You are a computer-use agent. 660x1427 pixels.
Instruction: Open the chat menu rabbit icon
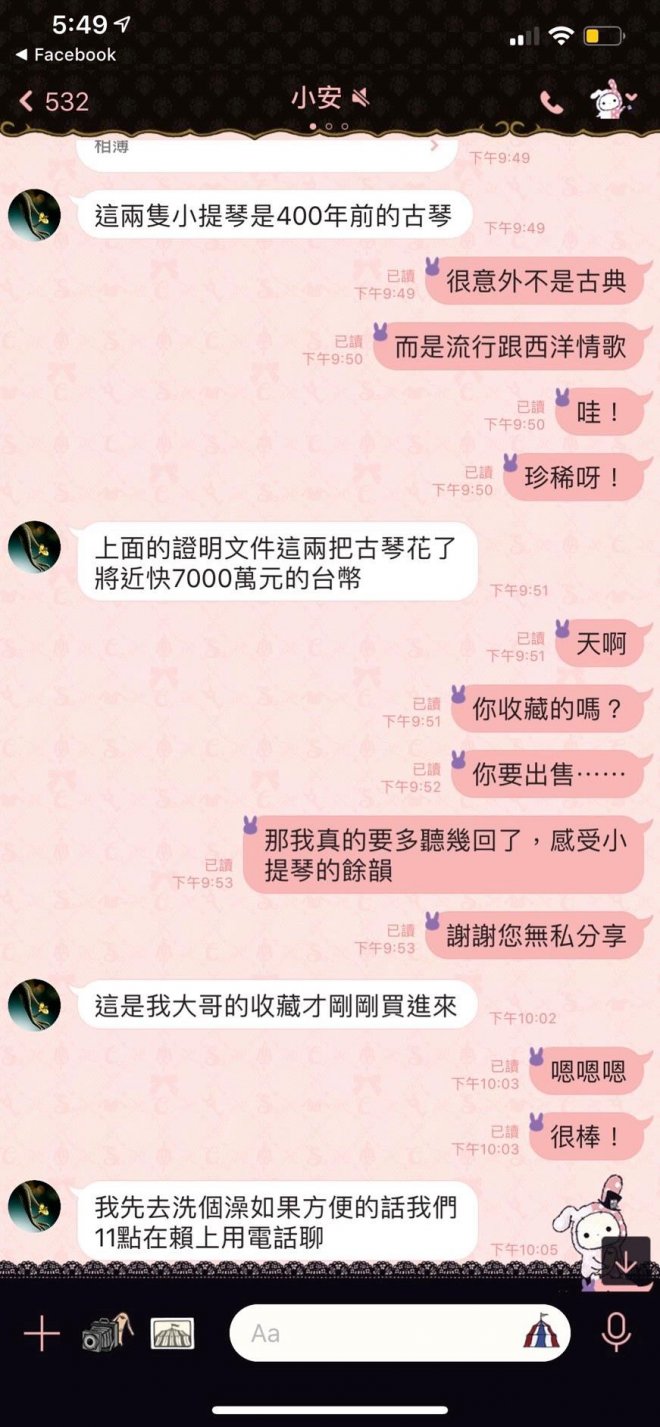pyautogui.click(x=611, y=100)
